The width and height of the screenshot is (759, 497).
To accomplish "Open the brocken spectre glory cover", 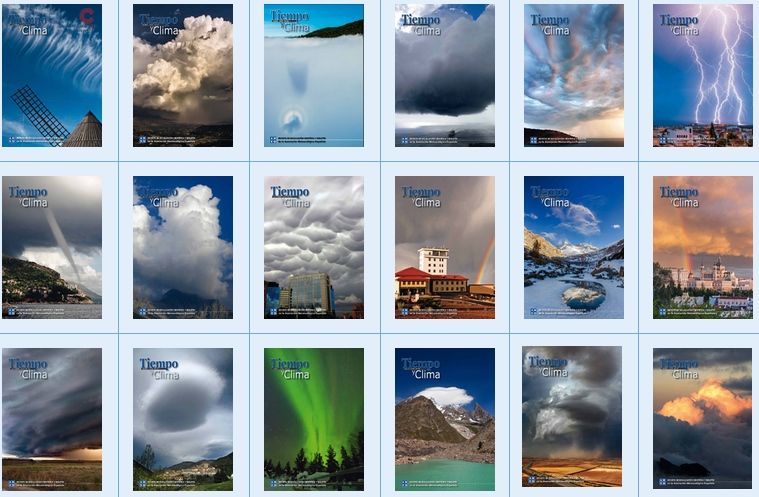I will (314, 76).
